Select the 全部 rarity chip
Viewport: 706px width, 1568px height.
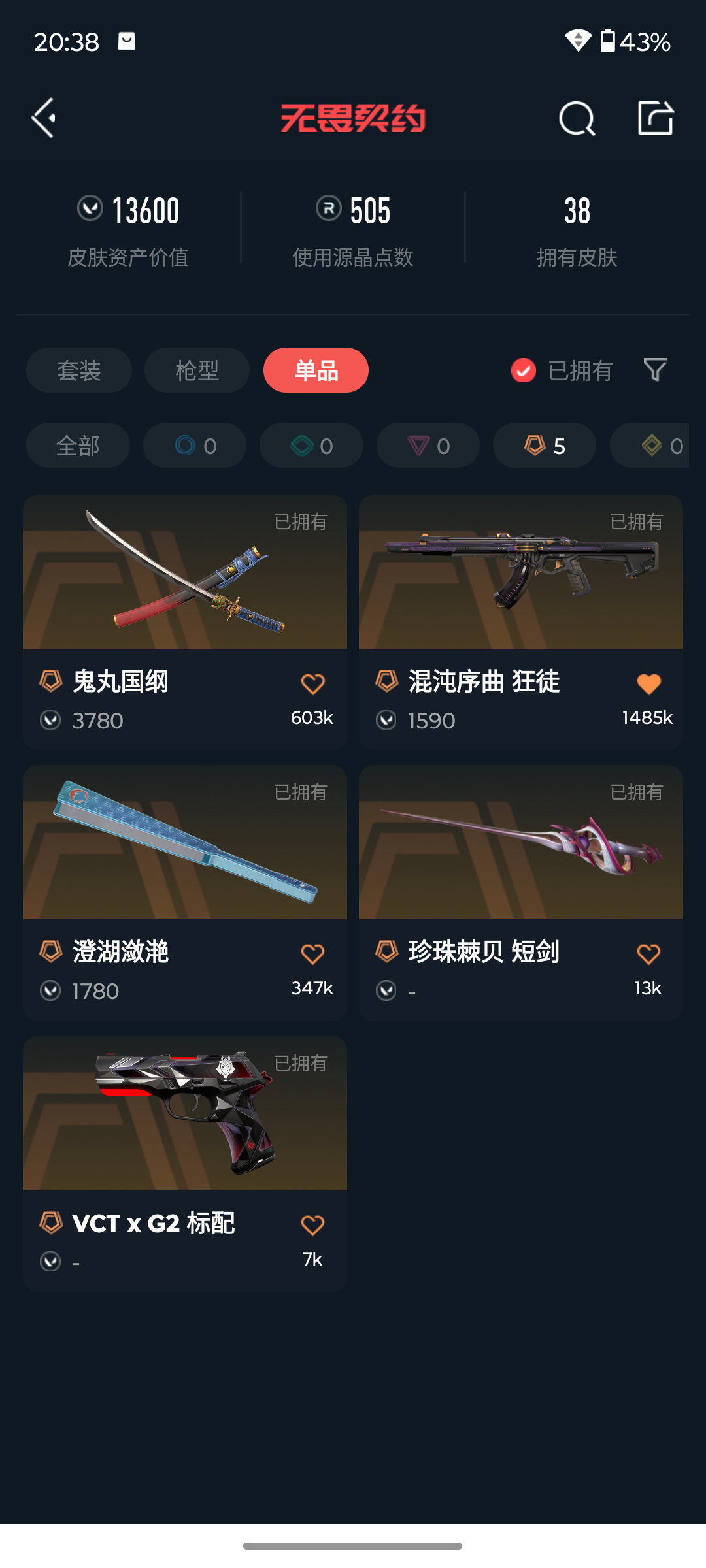coord(78,446)
